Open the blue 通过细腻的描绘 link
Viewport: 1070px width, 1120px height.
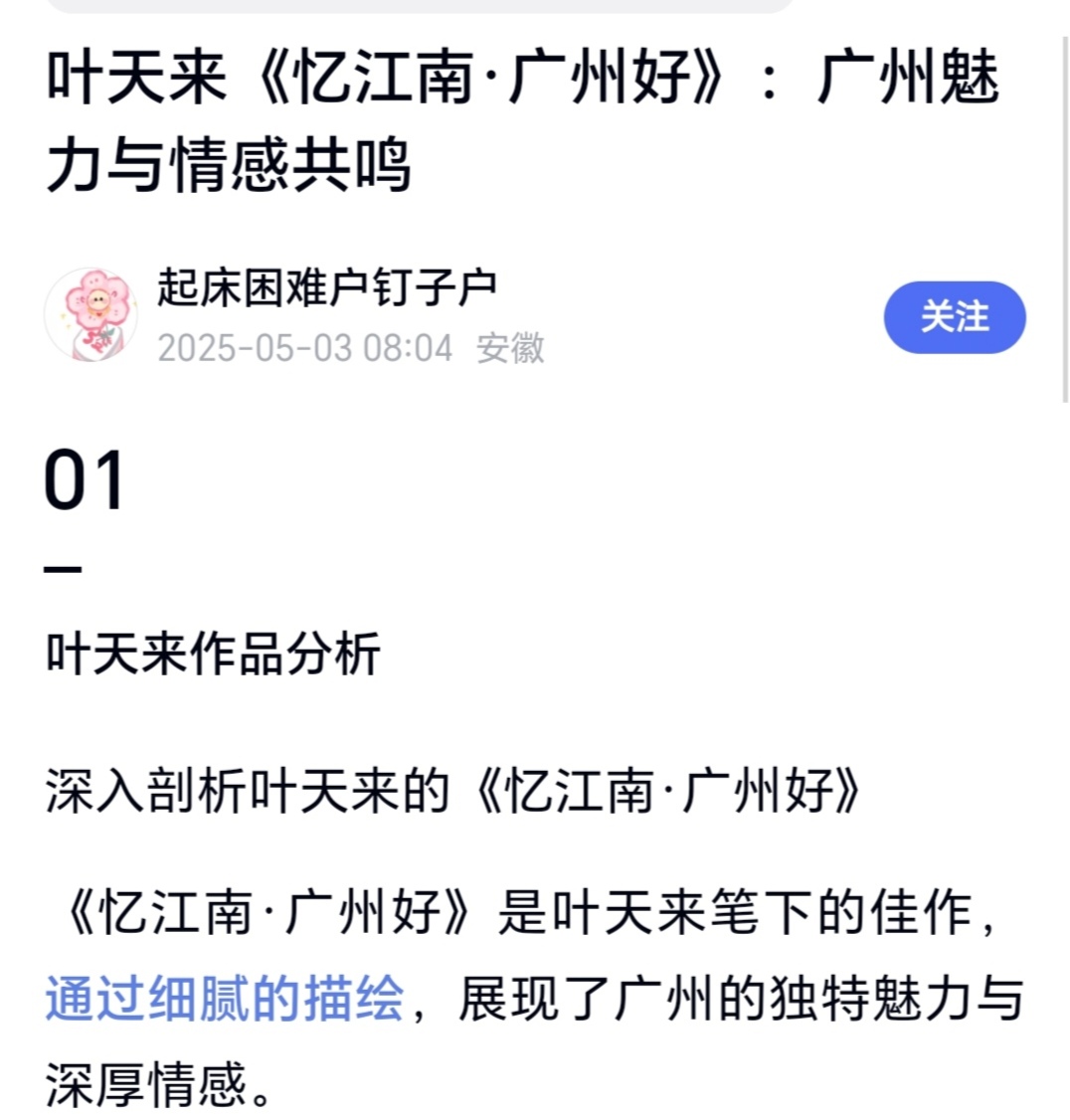click(225, 999)
